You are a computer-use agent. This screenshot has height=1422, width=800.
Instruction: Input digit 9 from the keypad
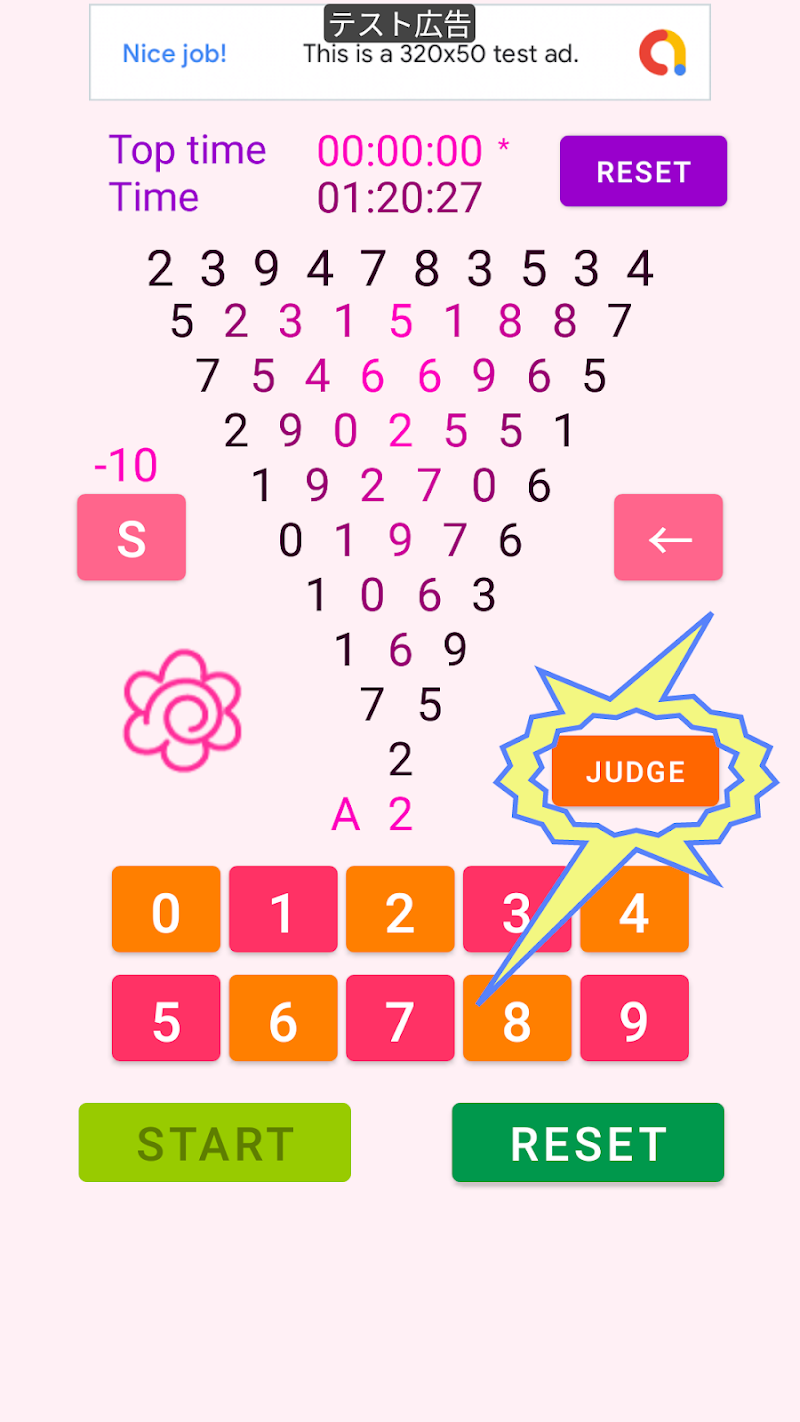[634, 1018]
